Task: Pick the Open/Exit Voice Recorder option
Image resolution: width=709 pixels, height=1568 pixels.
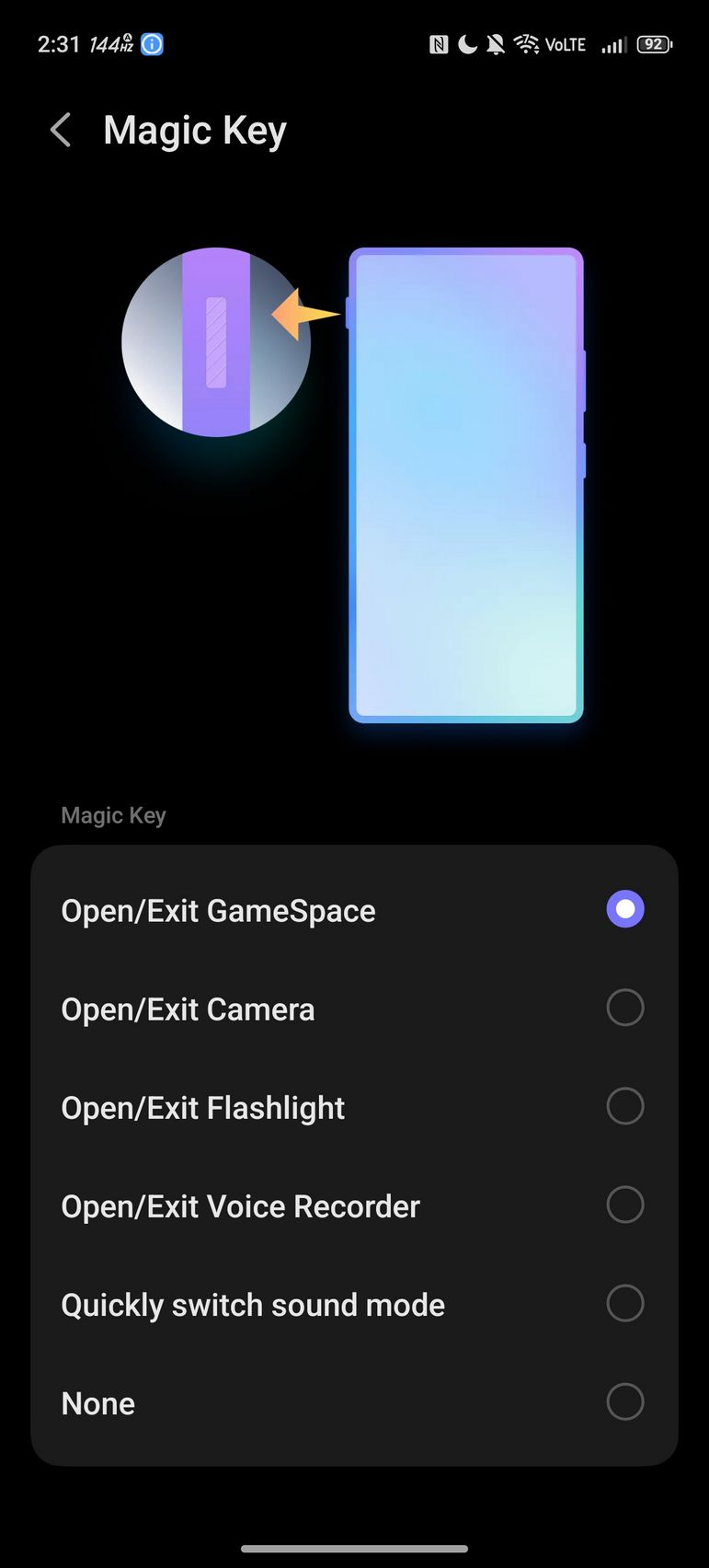Action: coord(624,1205)
